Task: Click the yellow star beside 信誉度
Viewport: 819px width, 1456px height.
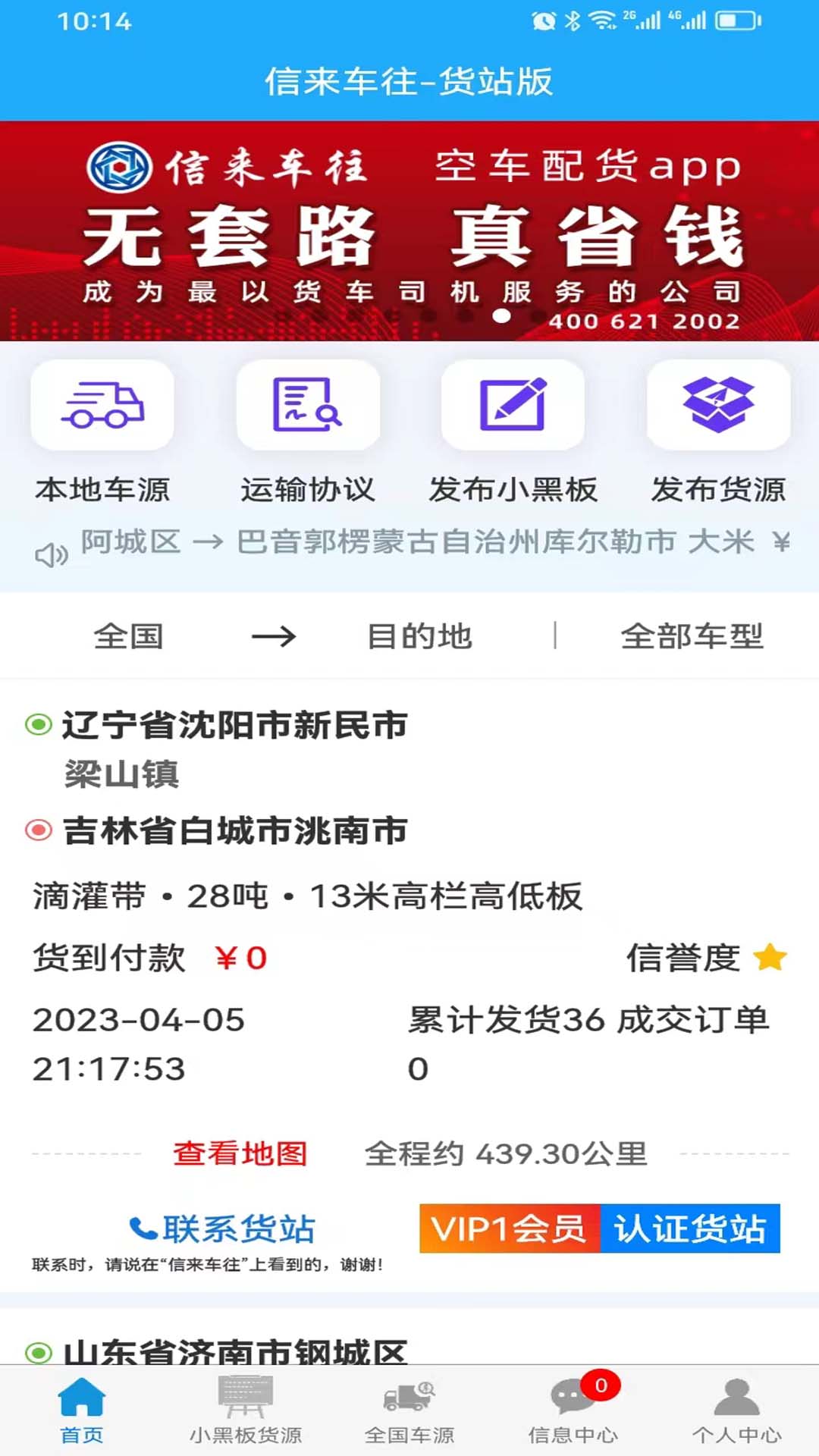Action: tap(770, 957)
